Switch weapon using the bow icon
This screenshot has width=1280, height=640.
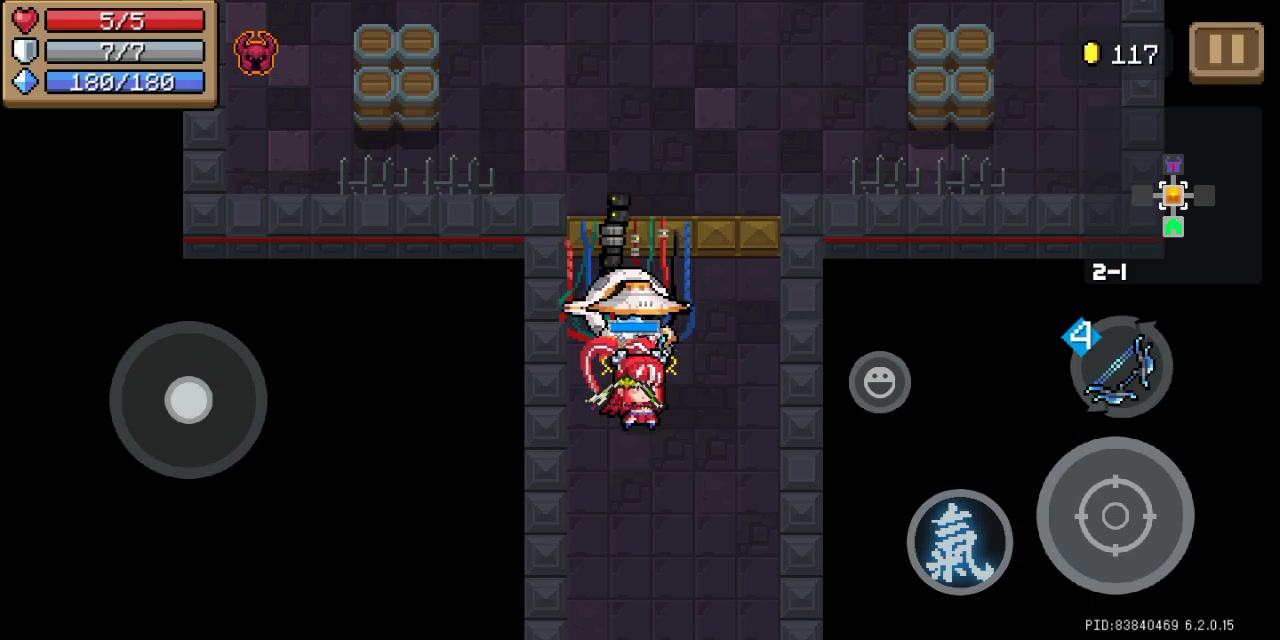coord(1121,369)
